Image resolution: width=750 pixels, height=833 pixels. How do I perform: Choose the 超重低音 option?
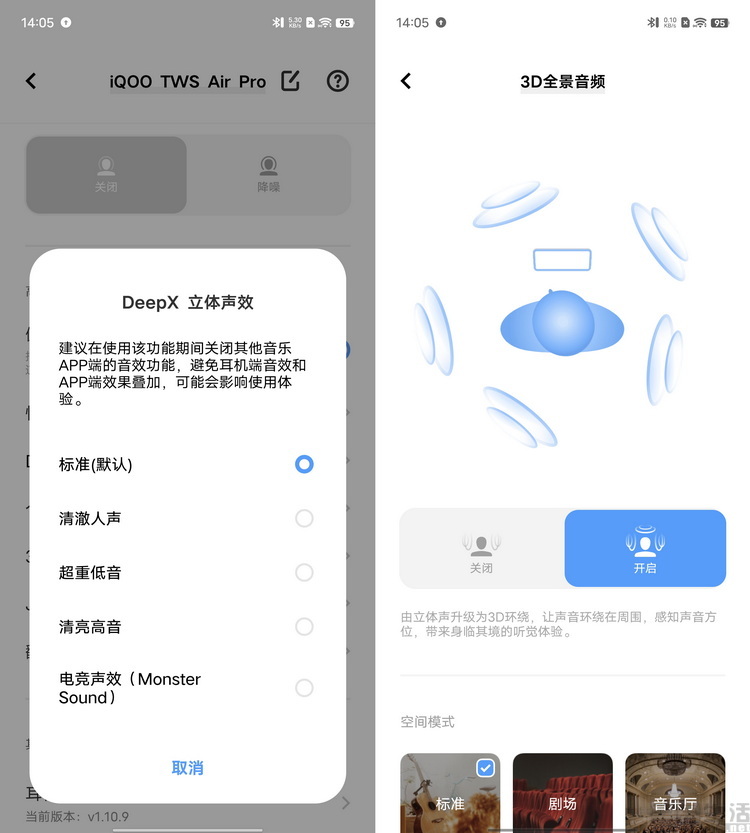304,572
